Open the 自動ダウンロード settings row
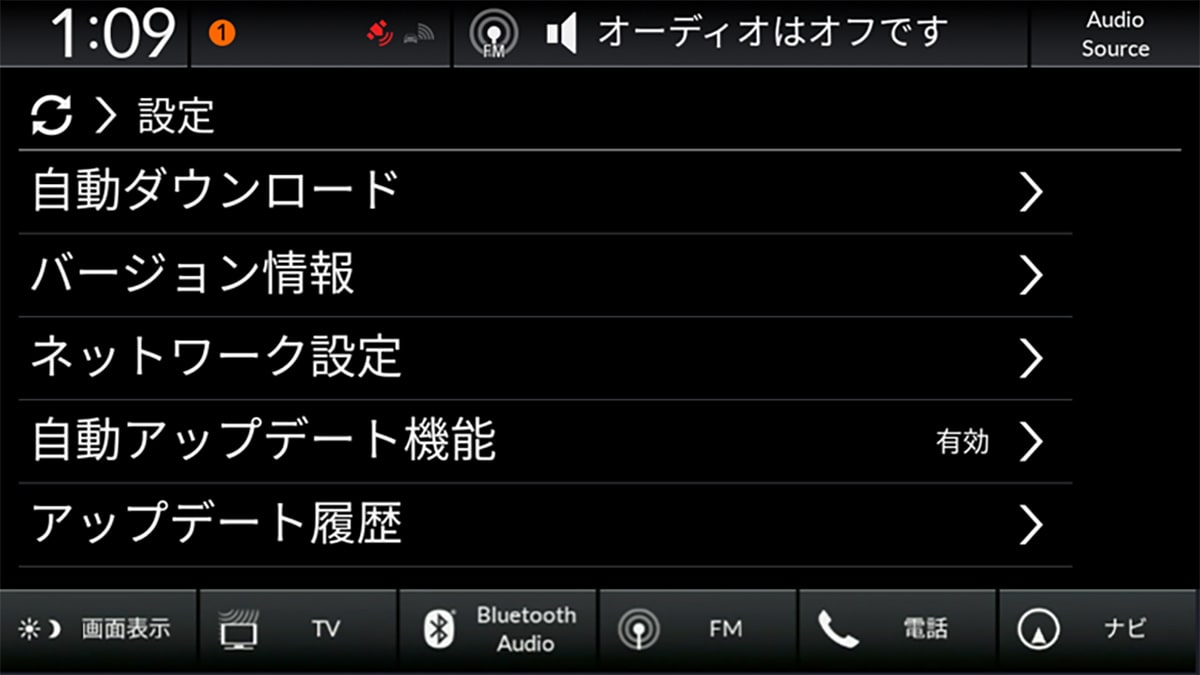This screenshot has width=1200, height=675. 540,192
